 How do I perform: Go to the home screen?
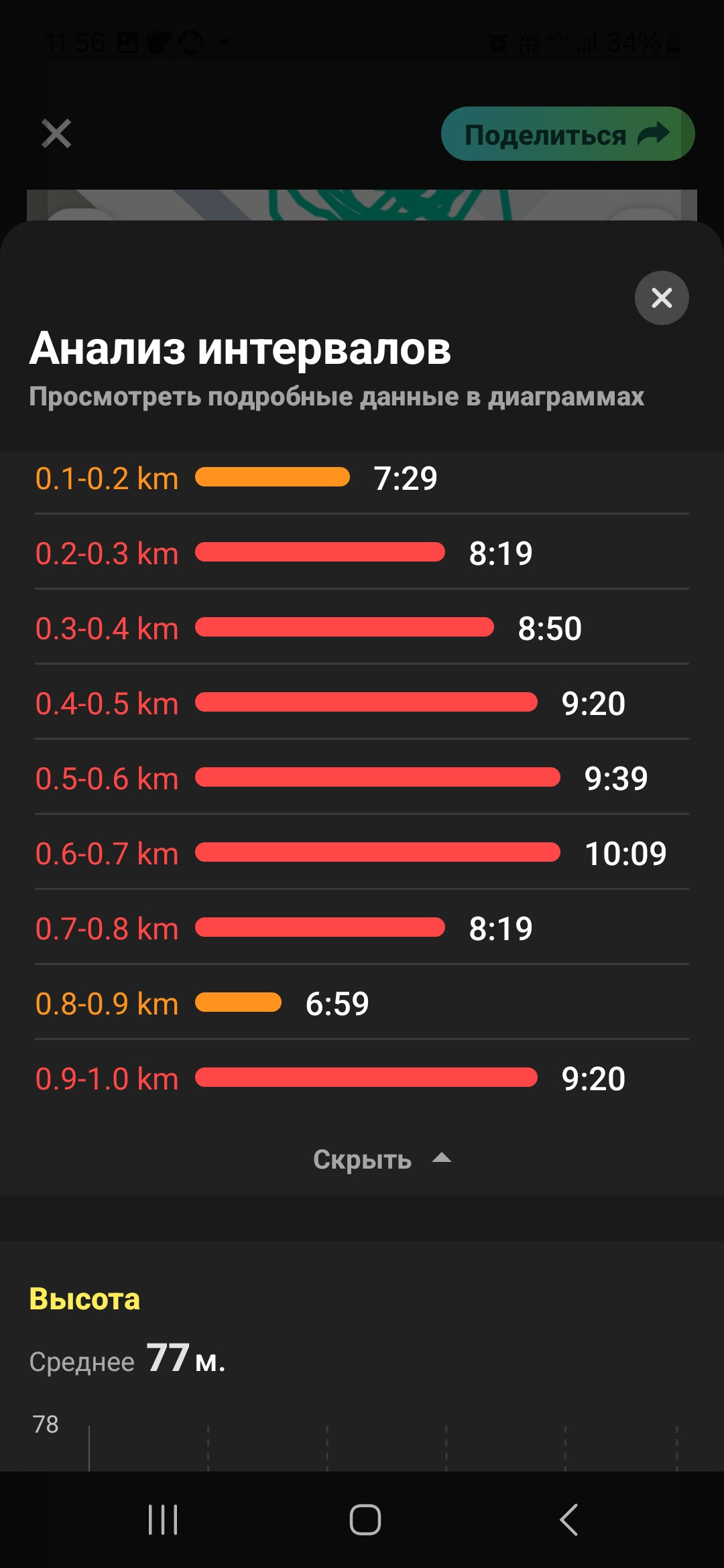click(x=365, y=1519)
